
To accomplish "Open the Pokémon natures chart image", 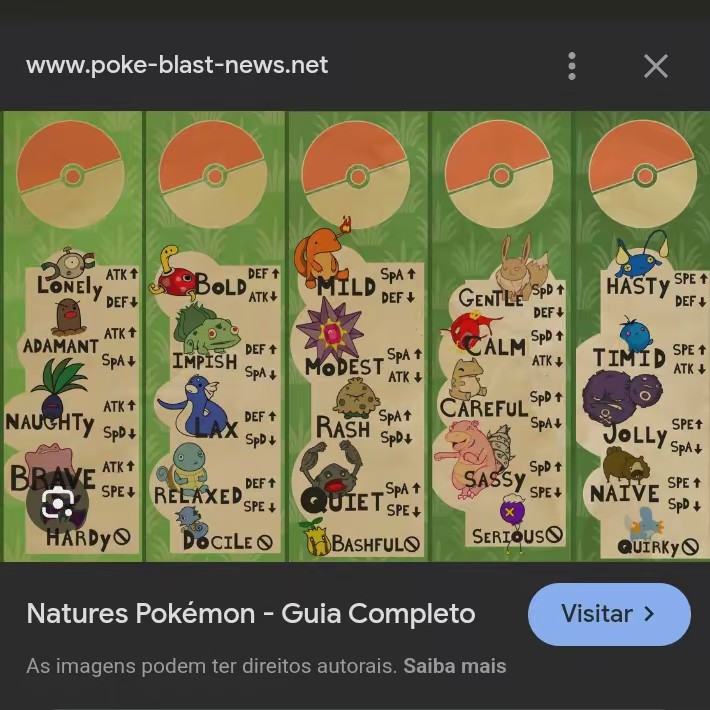I will pos(355,335).
